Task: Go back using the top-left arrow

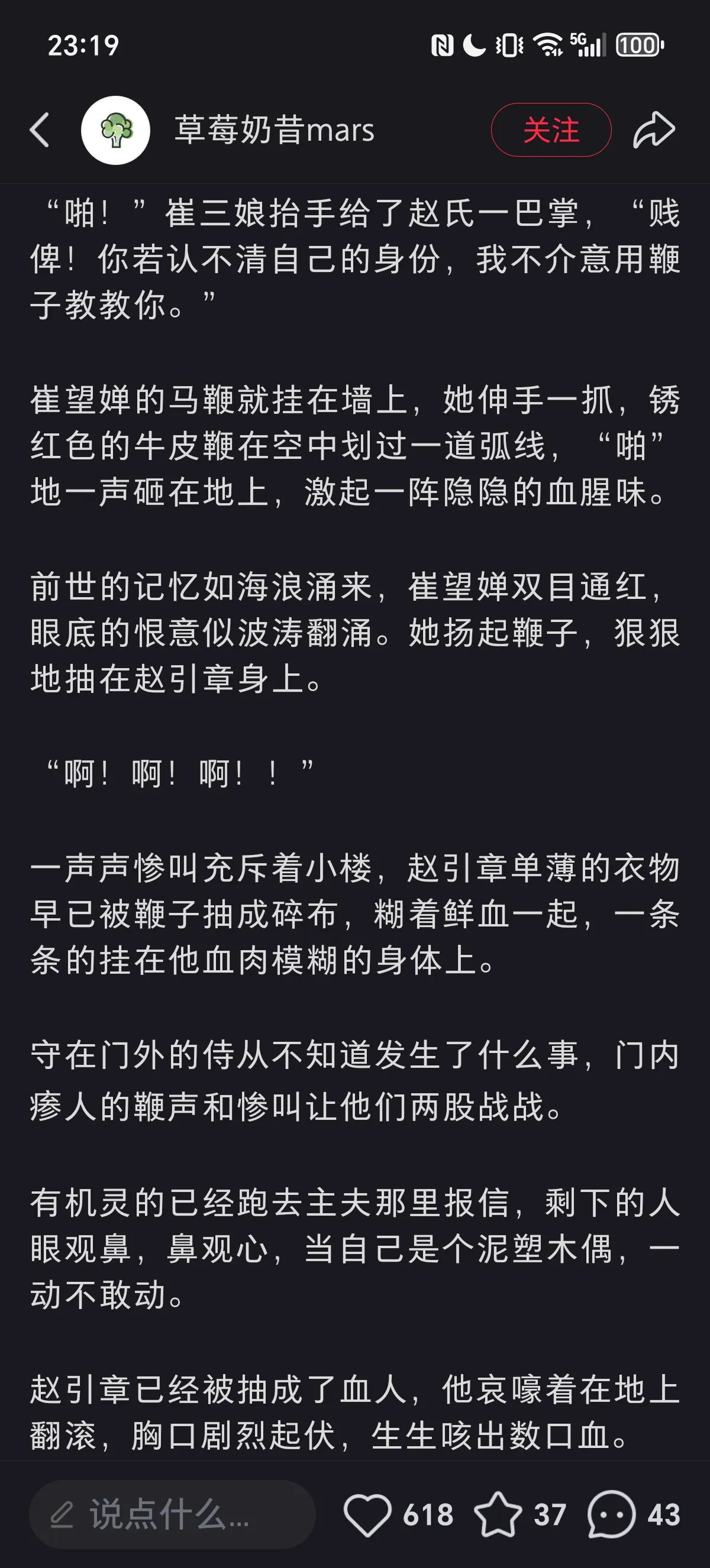Action: pyautogui.click(x=40, y=130)
